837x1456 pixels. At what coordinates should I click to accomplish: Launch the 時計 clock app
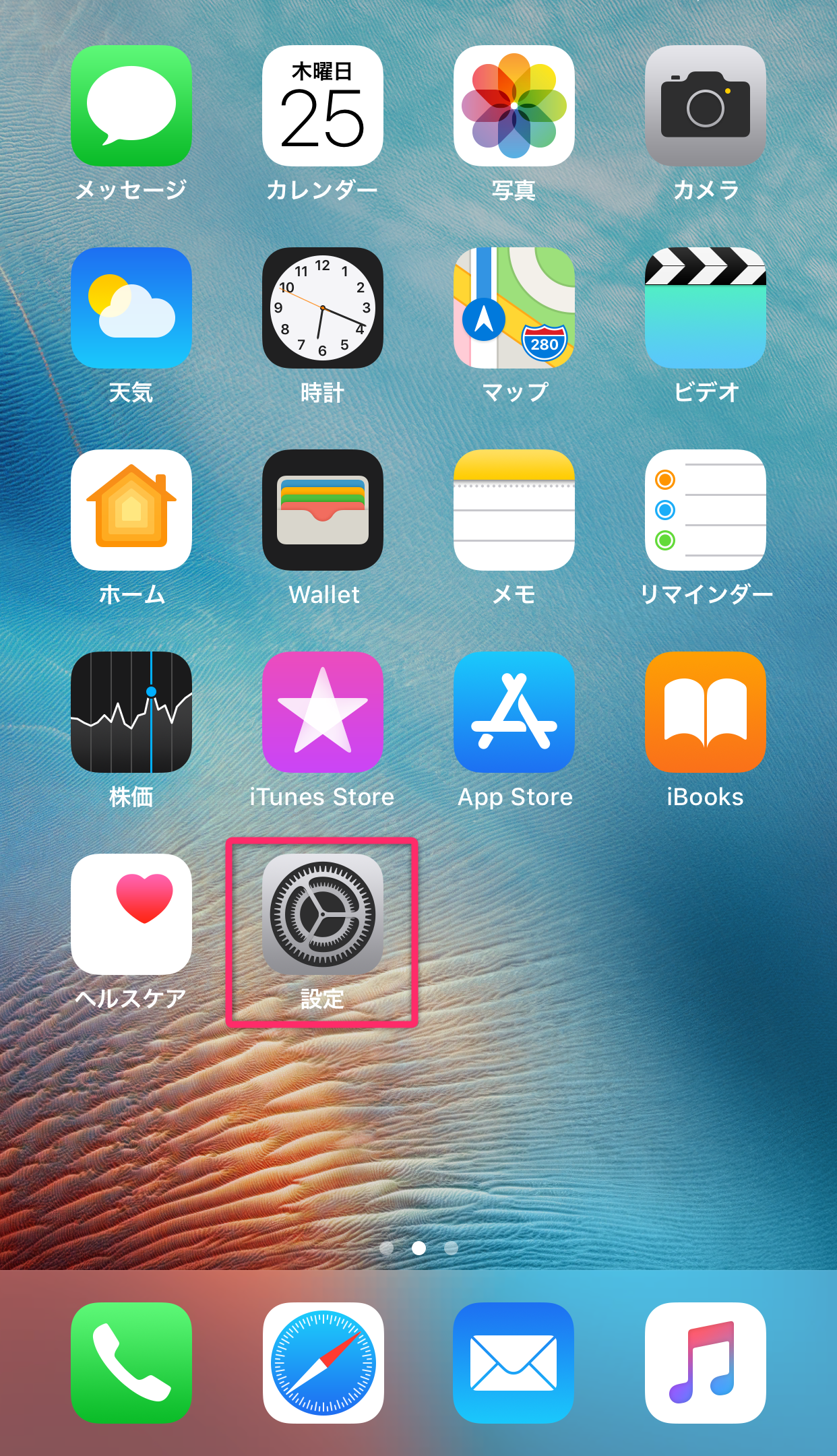coord(323,309)
